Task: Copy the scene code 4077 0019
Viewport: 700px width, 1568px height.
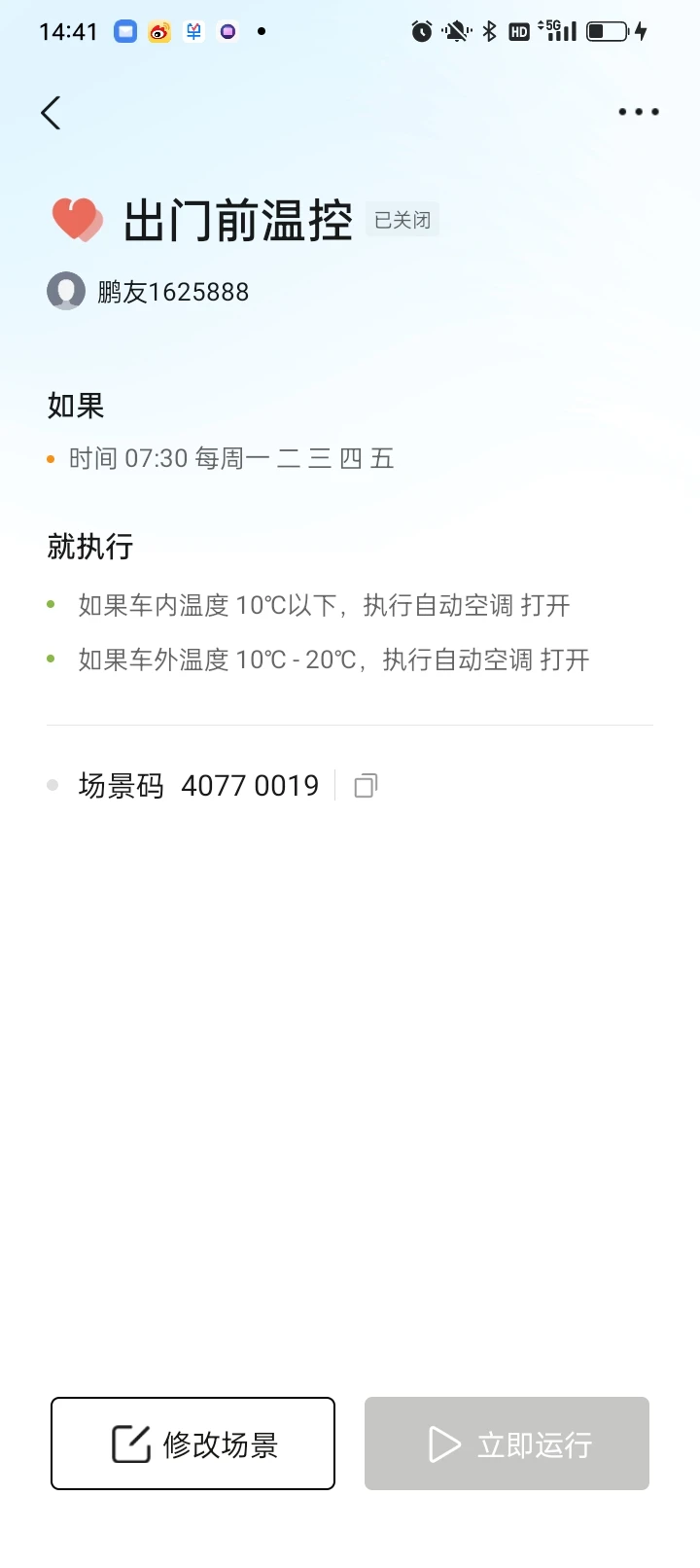Action: click(x=366, y=785)
